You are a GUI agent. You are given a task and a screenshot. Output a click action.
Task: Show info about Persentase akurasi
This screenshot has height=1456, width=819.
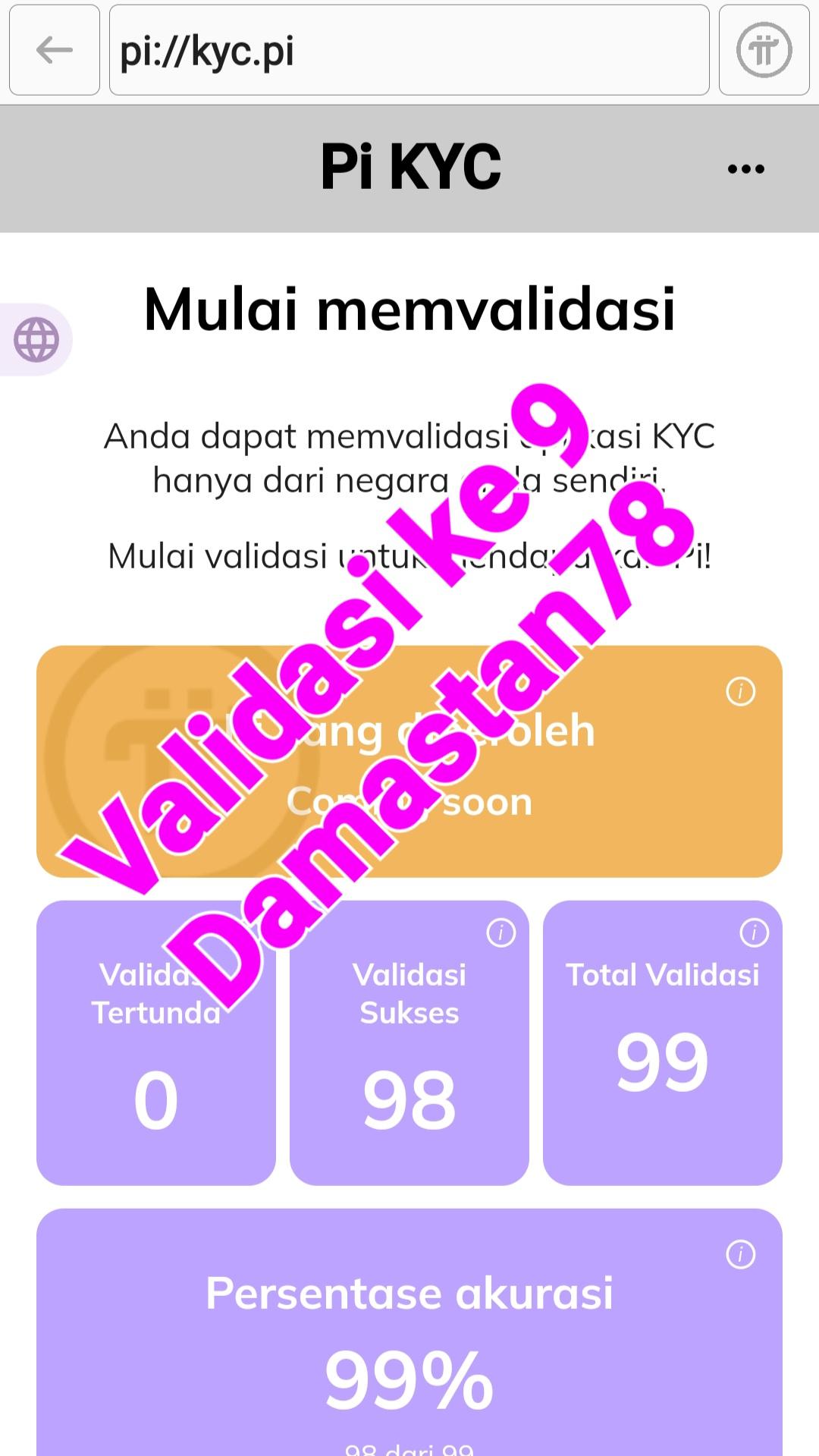pos(740,1254)
